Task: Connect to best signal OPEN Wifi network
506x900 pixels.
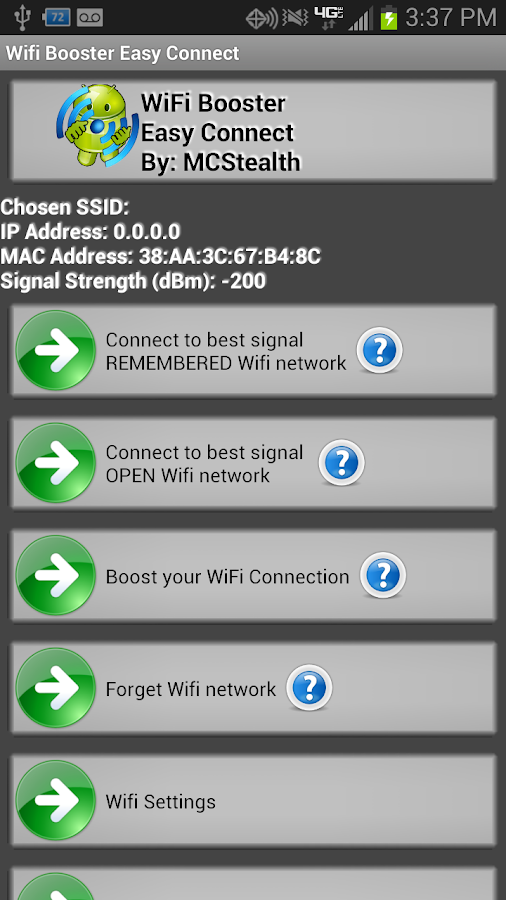Action: pyautogui.click(x=253, y=463)
